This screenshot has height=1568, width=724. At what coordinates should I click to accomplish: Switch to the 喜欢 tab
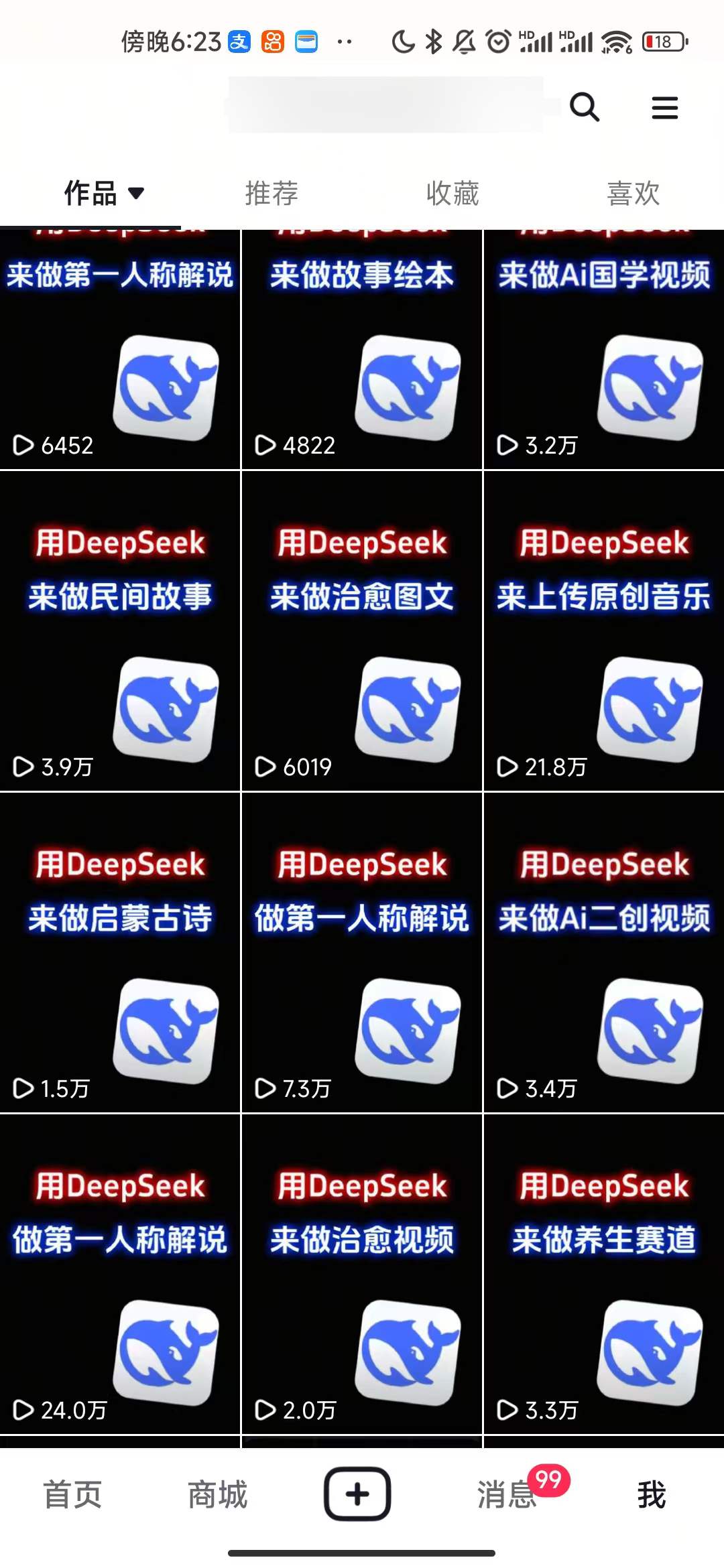633,194
